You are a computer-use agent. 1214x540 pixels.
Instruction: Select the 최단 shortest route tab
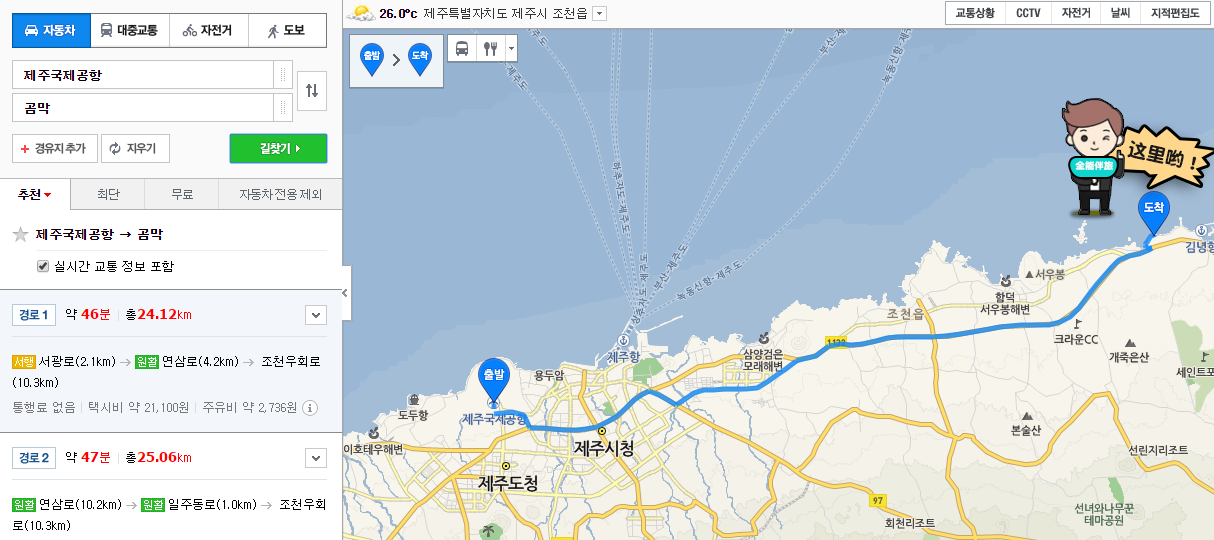[108, 194]
